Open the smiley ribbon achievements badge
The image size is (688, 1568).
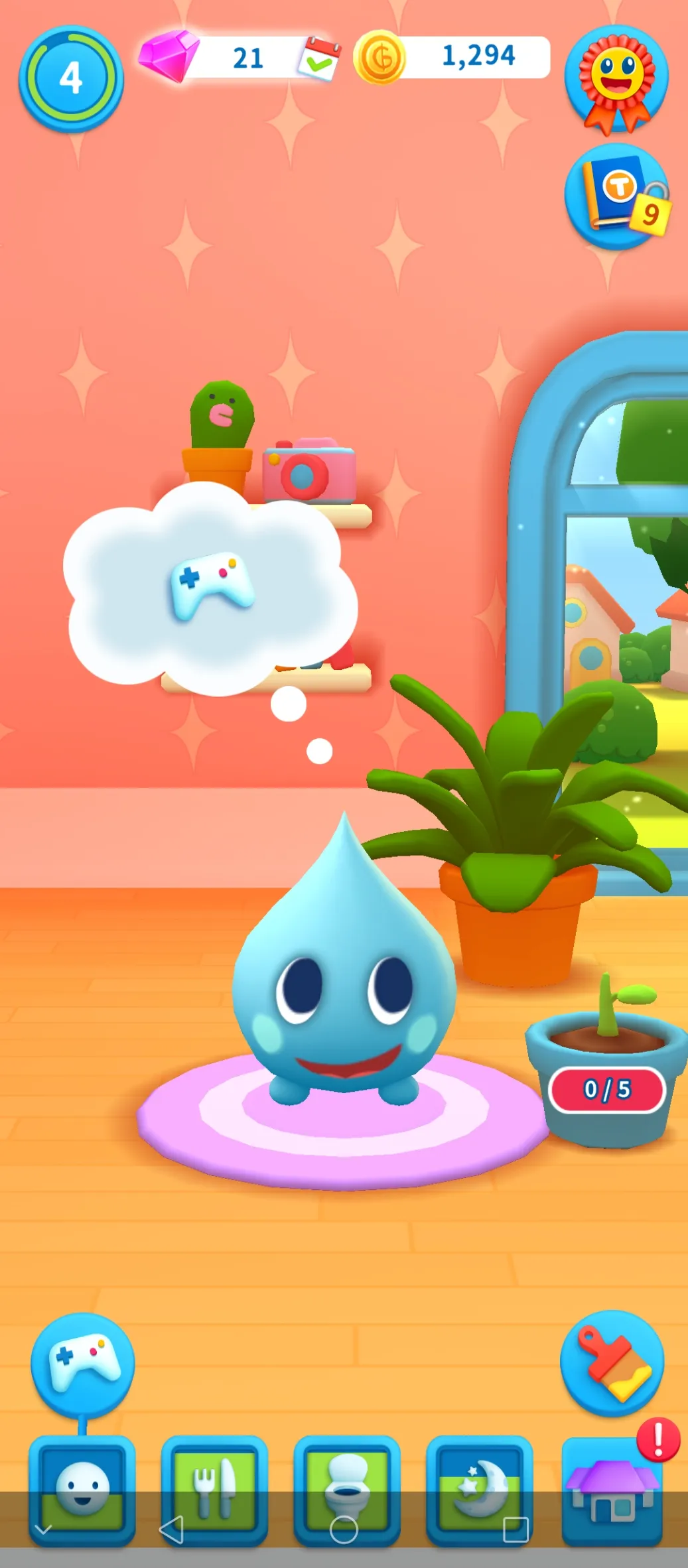[616, 78]
